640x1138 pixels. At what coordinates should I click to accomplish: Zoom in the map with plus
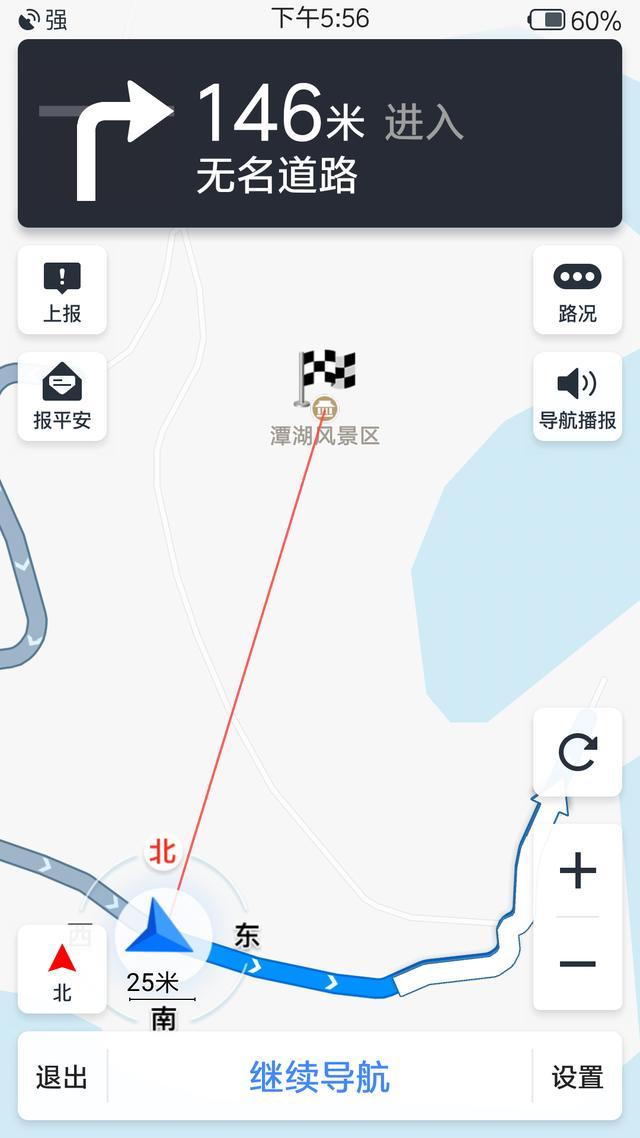tap(578, 870)
